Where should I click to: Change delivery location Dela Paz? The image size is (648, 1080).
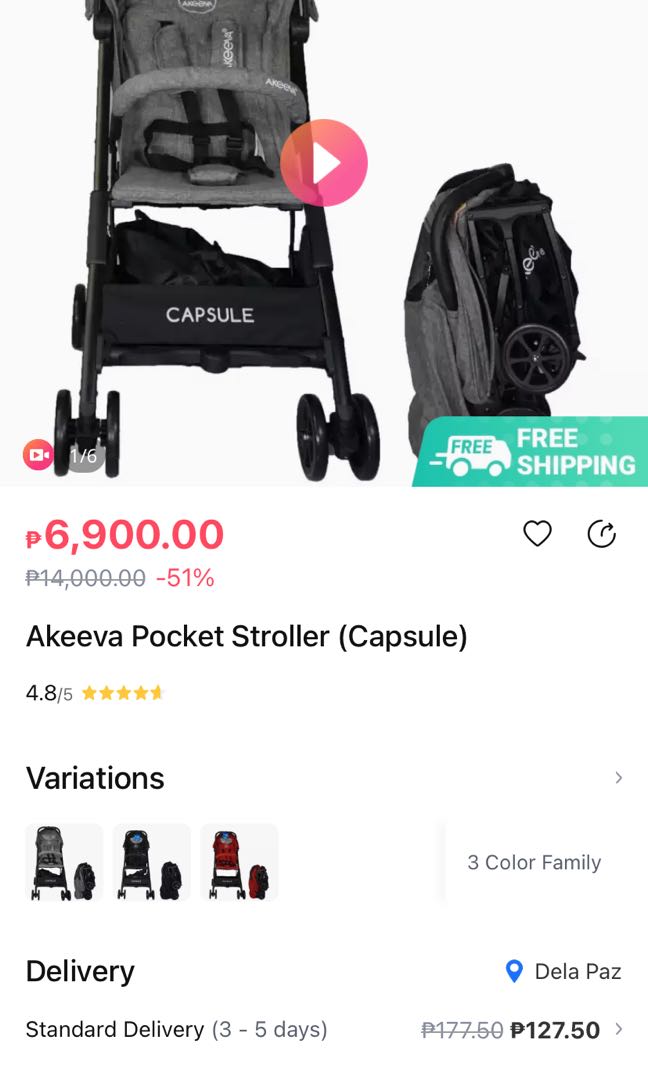coord(565,971)
